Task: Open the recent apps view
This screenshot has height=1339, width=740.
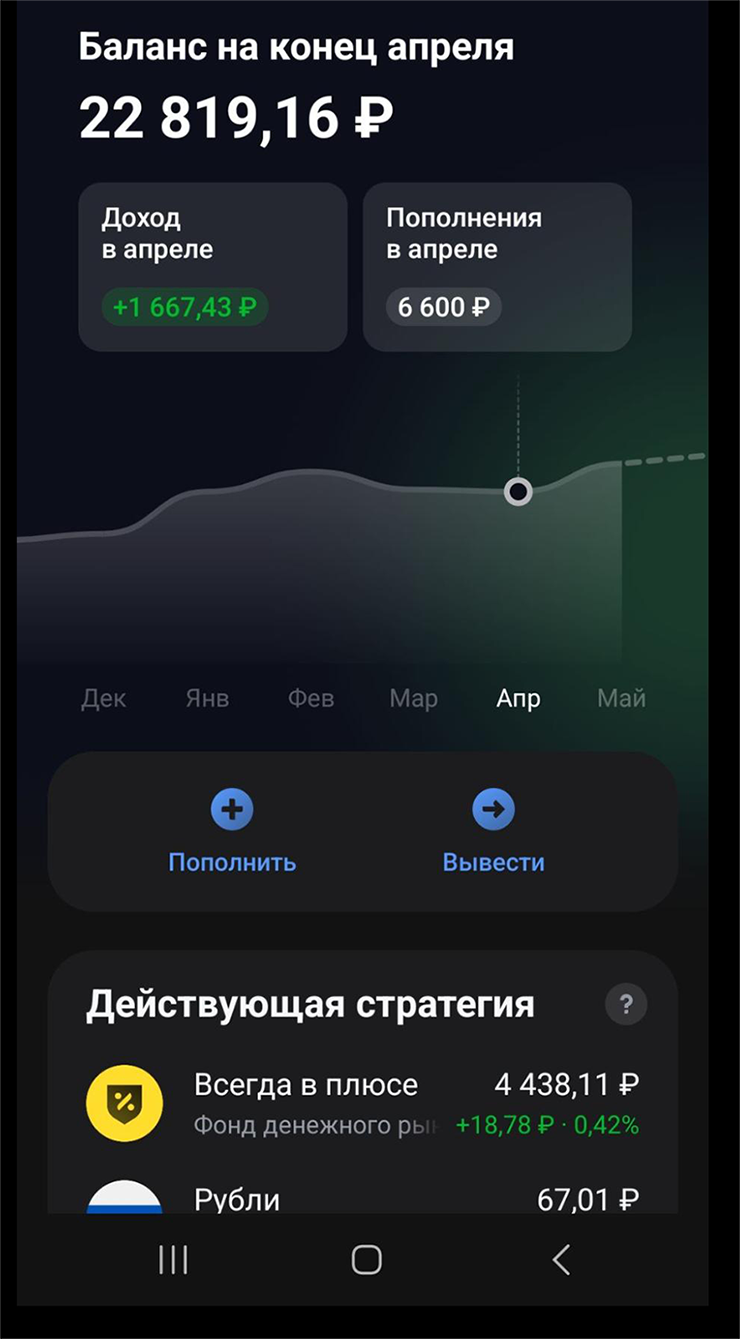Action: point(173,1260)
